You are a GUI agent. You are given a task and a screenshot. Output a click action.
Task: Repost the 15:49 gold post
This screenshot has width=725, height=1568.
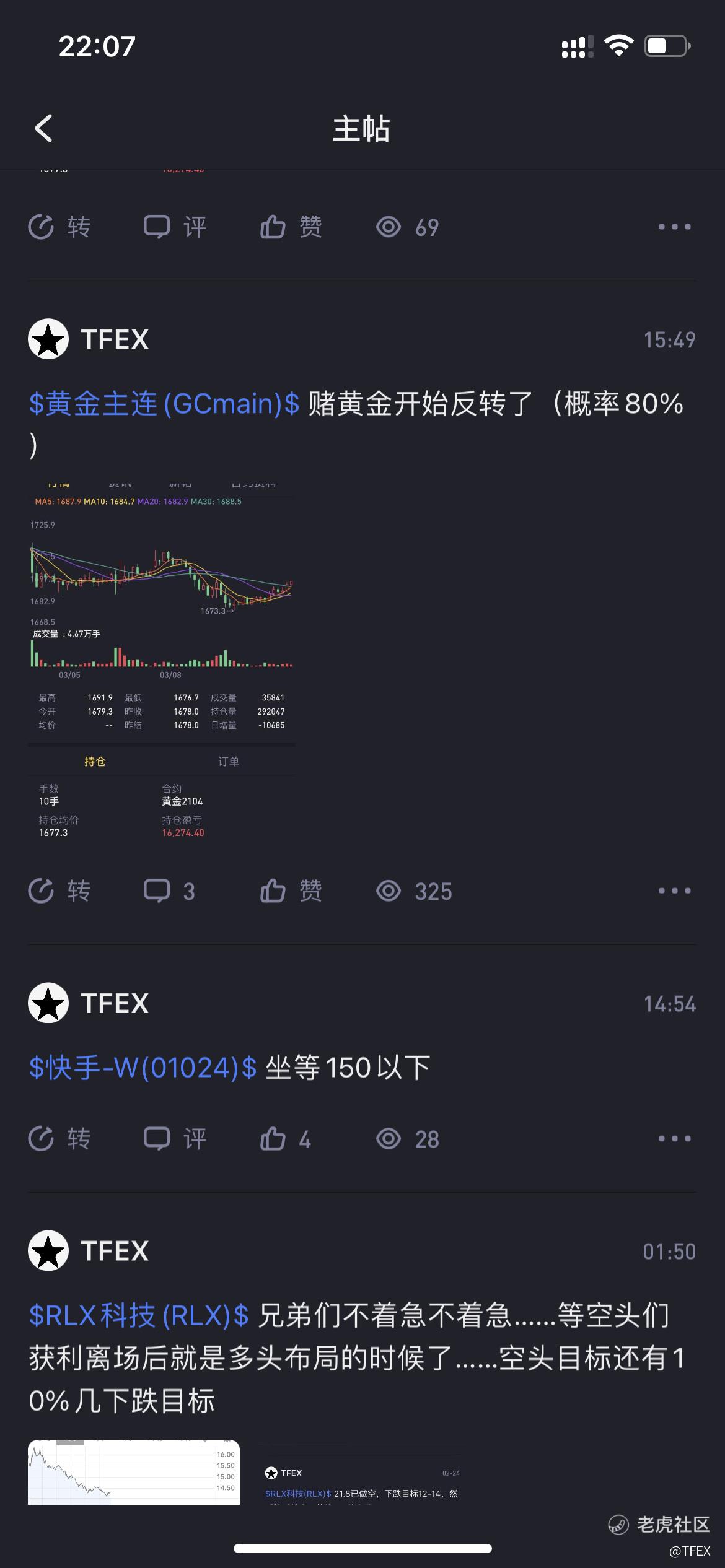[x=59, y=891]
